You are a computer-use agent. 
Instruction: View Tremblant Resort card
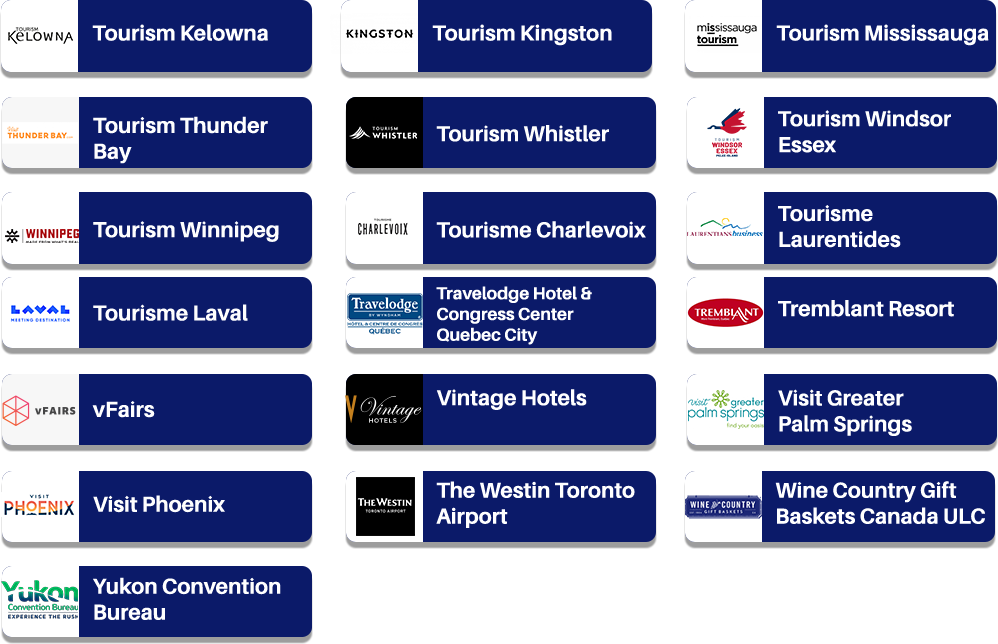coord(865,309)
